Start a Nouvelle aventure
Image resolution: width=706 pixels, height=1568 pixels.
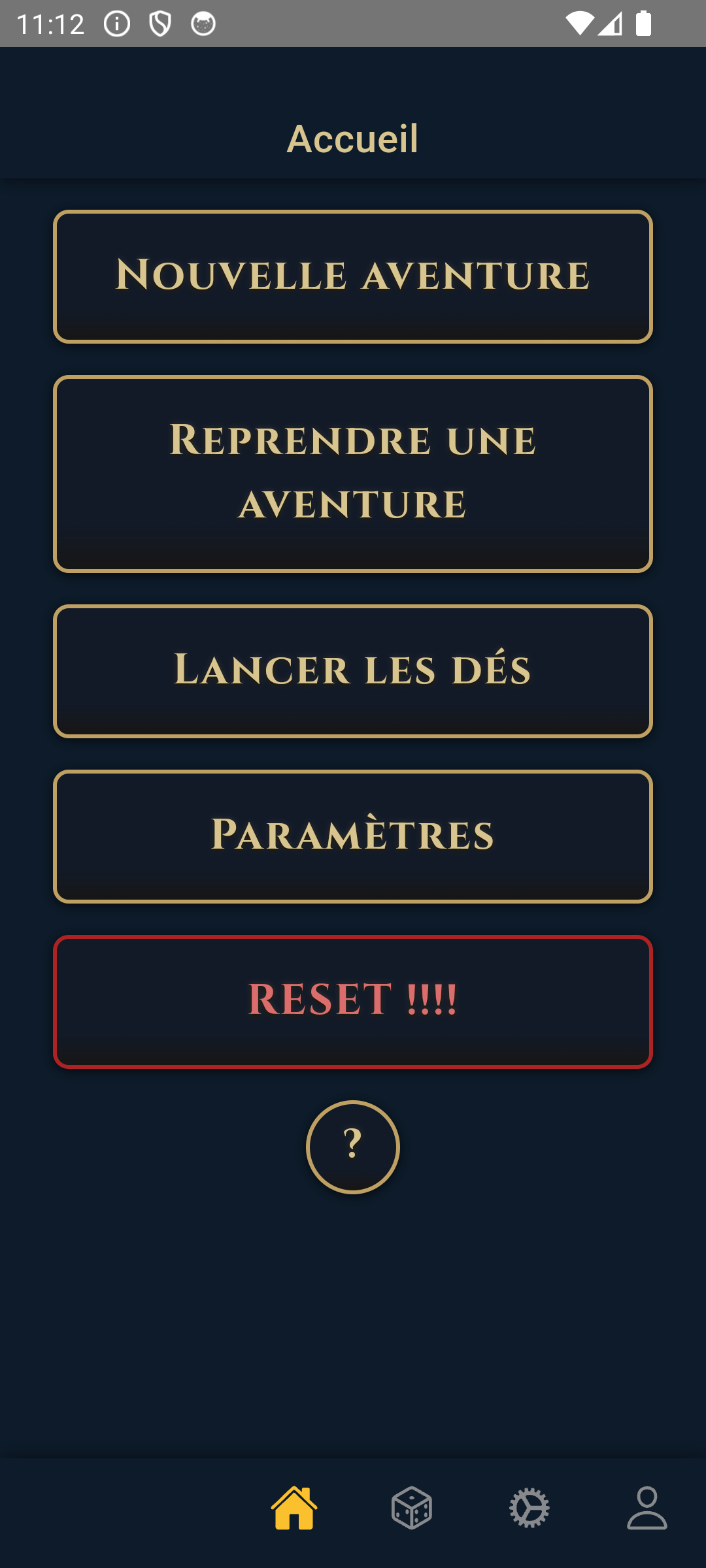tap(353, 276)
